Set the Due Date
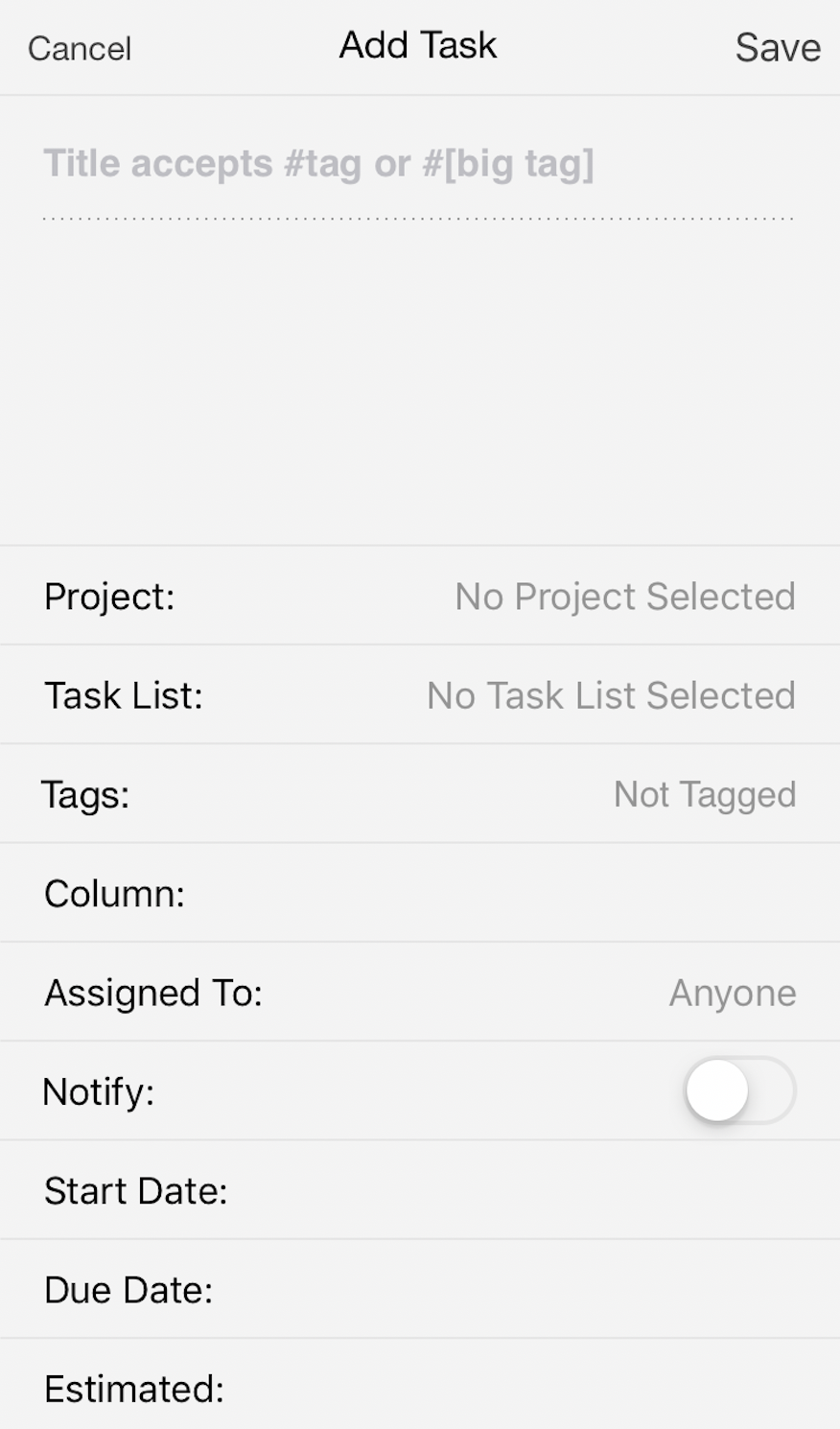The width and height of the screenshot is (840, 1429). click(420, 1289)
